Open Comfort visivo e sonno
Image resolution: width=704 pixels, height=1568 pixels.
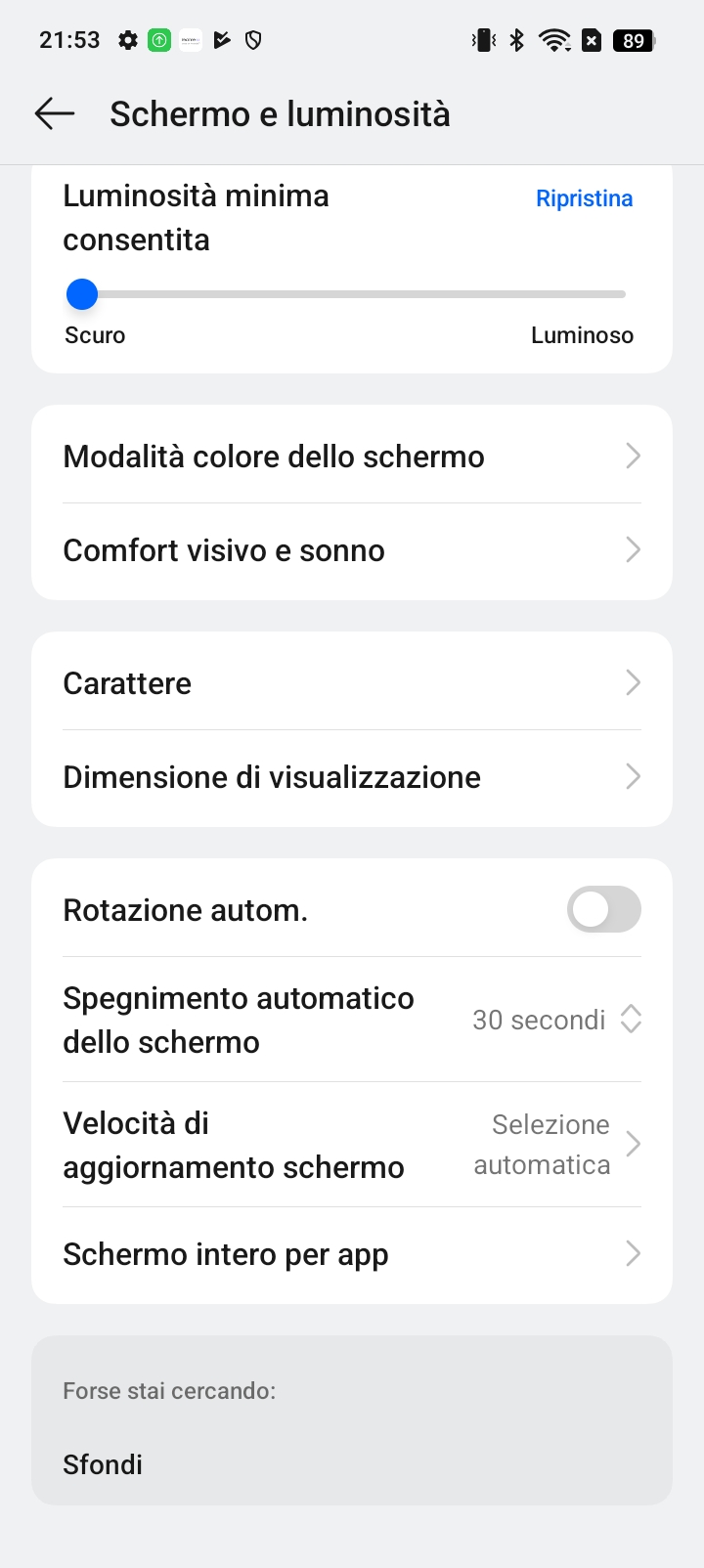tap(352, 550)
